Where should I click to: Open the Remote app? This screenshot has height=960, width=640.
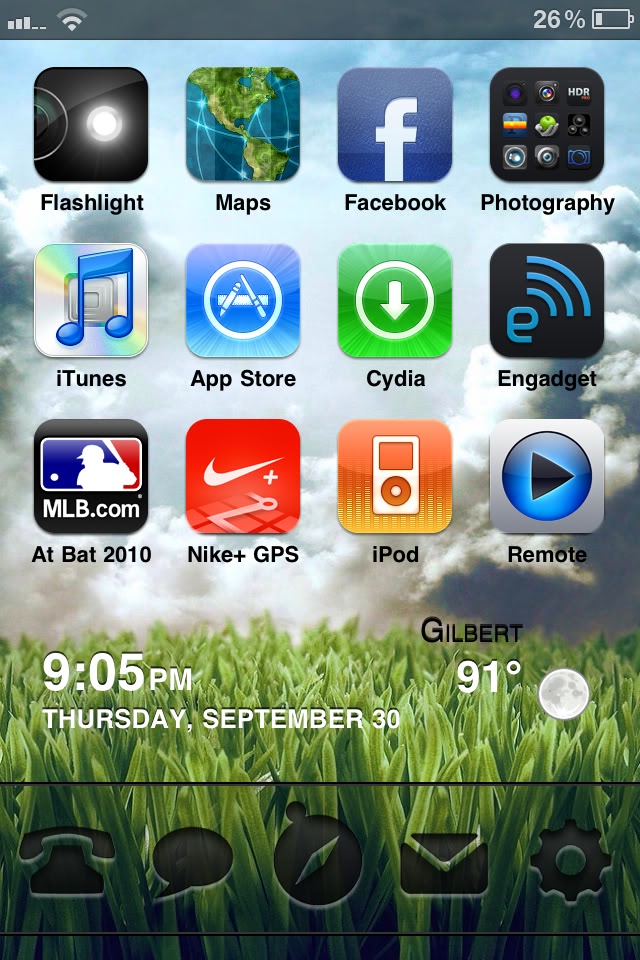click(547, 477)
